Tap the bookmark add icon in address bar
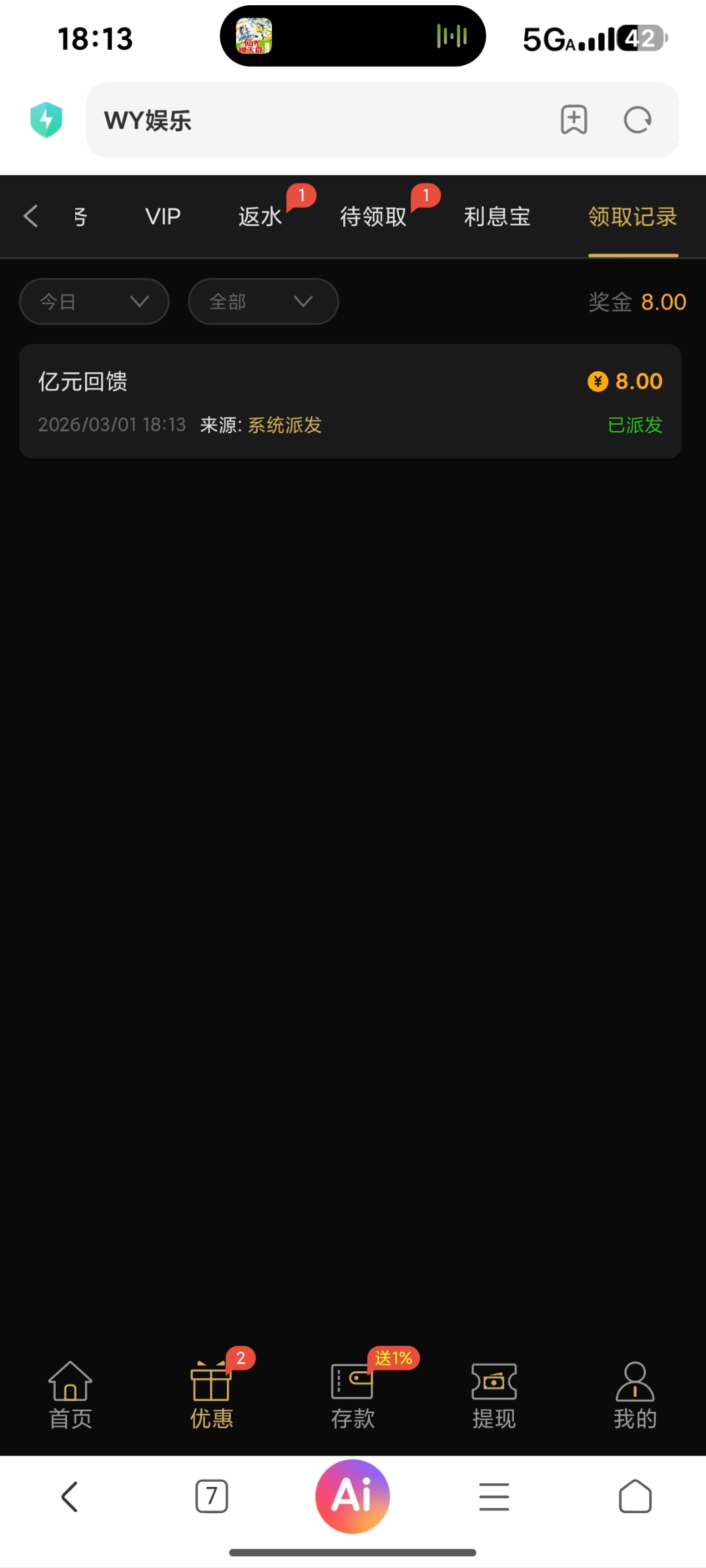 point(573,120)
